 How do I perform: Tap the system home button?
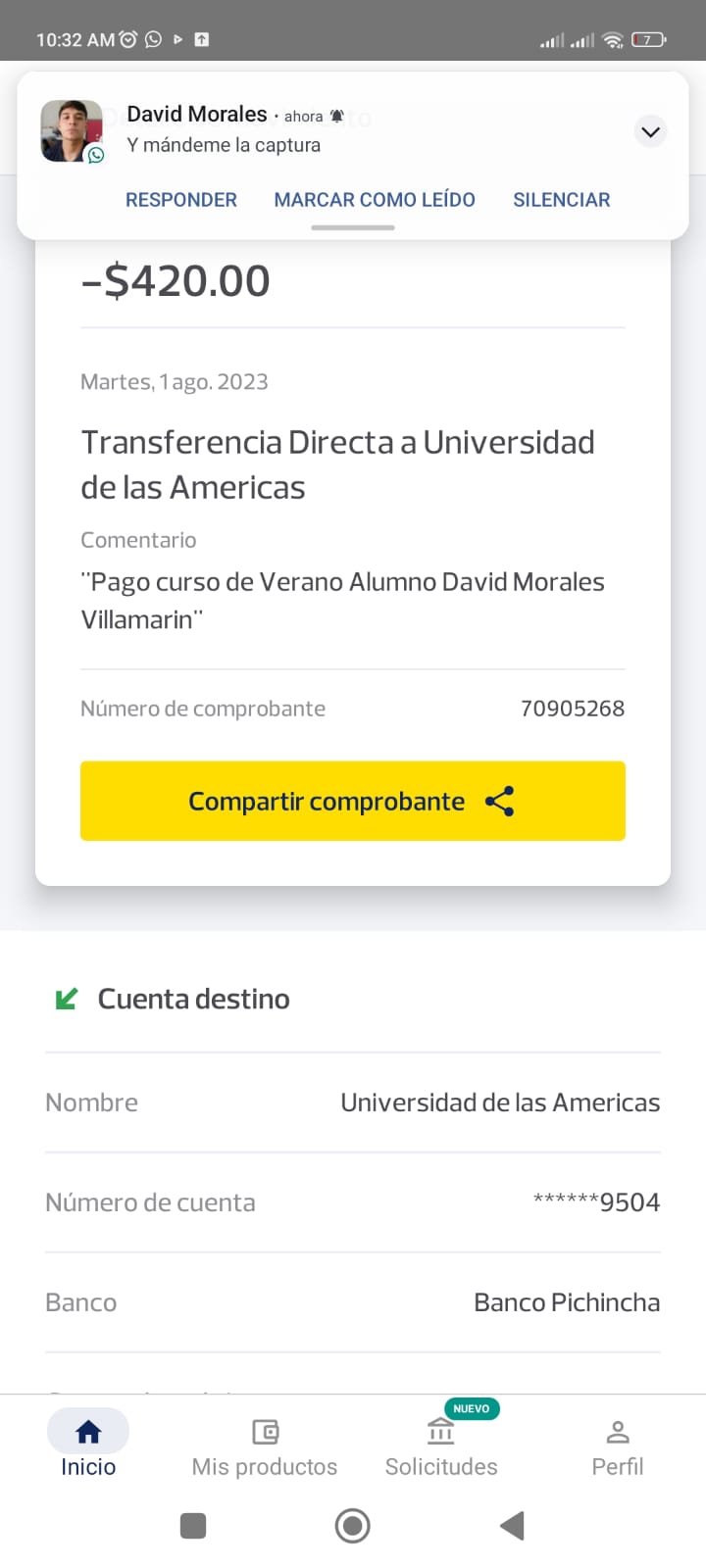[x=353, y=1526]
